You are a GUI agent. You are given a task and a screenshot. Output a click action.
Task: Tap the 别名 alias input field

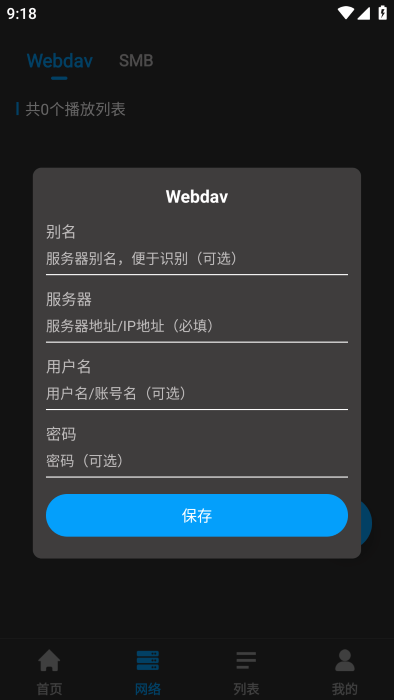pyautogui.click(x=197, y=258)
